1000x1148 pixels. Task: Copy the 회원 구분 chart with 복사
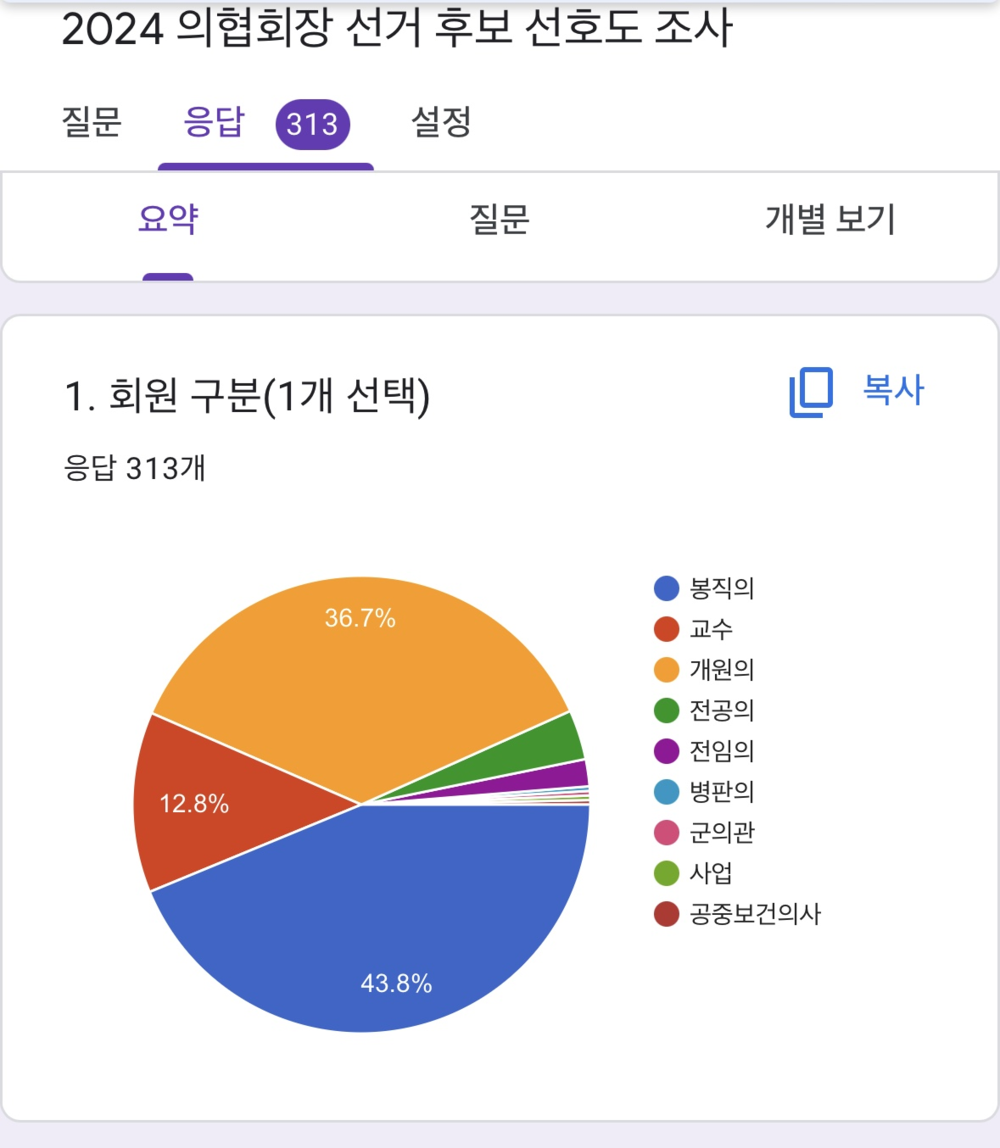pos(858,391)
